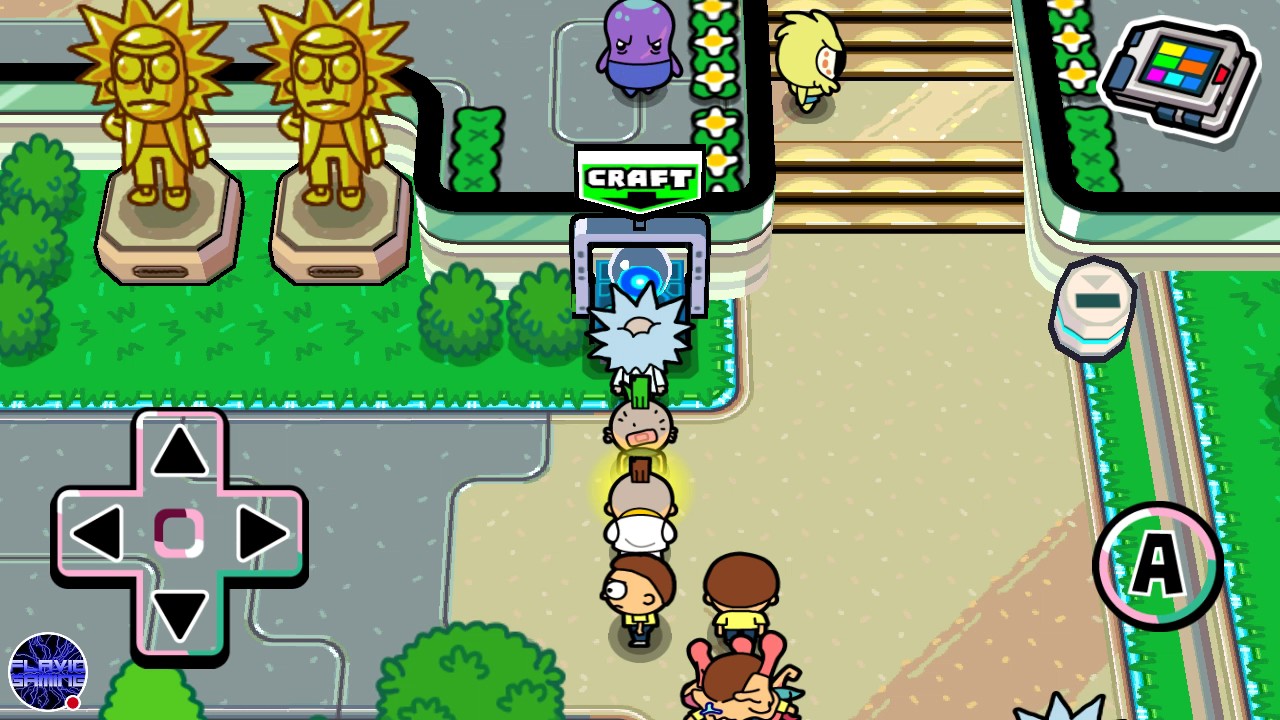This screenshot has height=720, width=1280.
Task: Tap the A action button
Action: [1158, 566]
